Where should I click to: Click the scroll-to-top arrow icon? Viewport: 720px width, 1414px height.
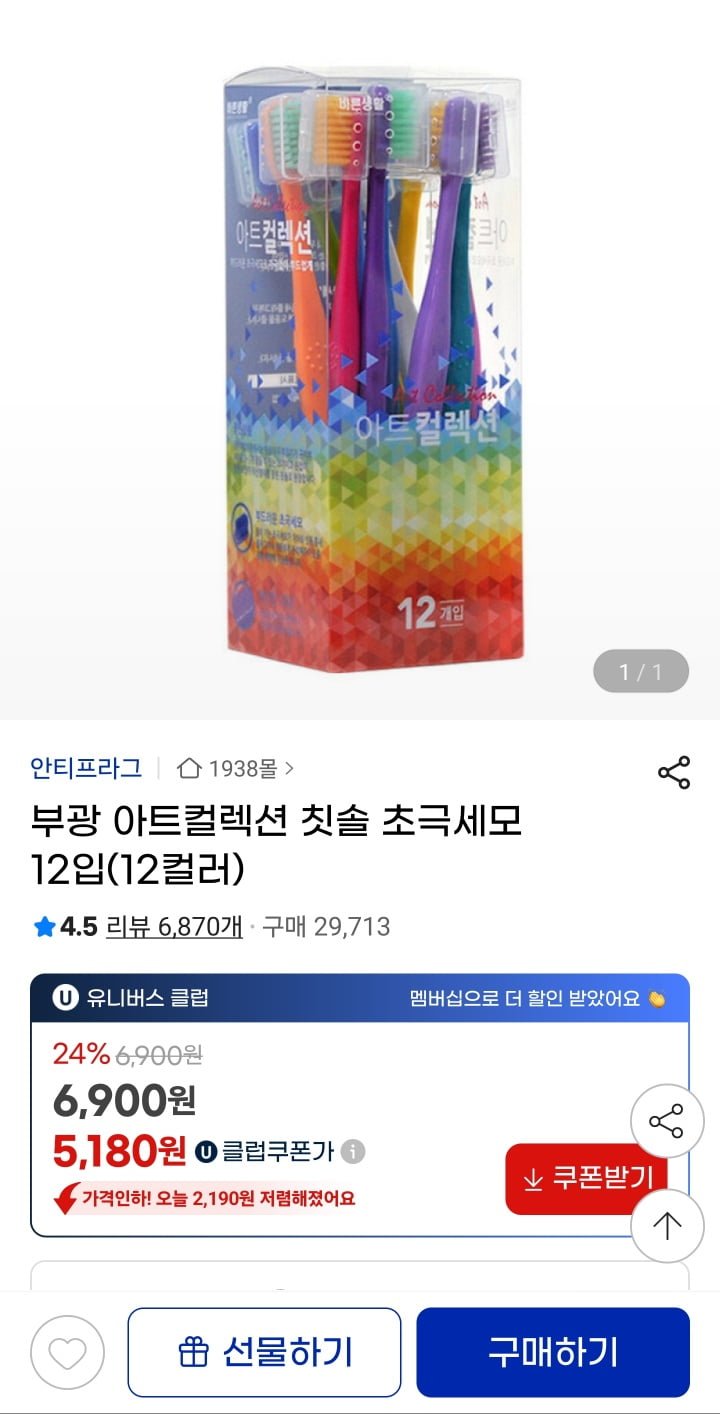tap(666, 1224)
